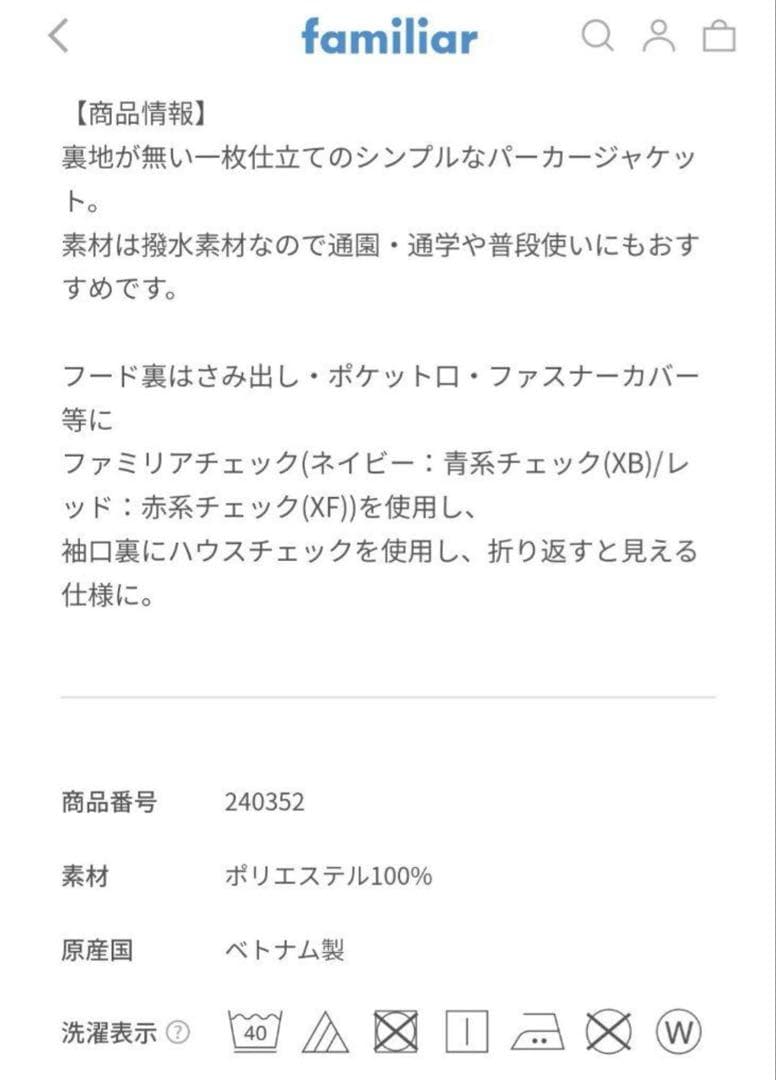The height and width of the screenshot is (1080, 776).
Task: Open the shopping bag
Action: coord(719,37)
